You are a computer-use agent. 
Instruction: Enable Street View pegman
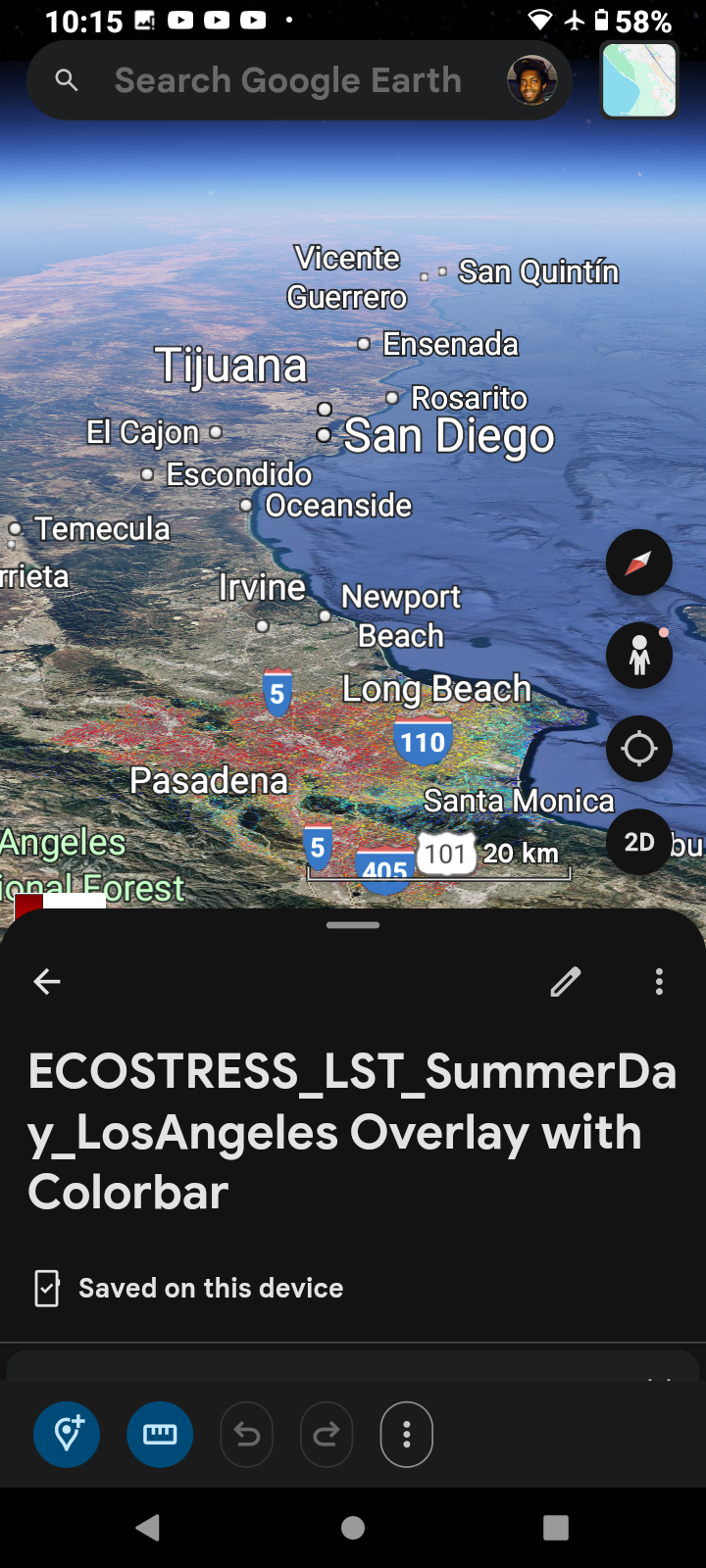tap(639, 655)
